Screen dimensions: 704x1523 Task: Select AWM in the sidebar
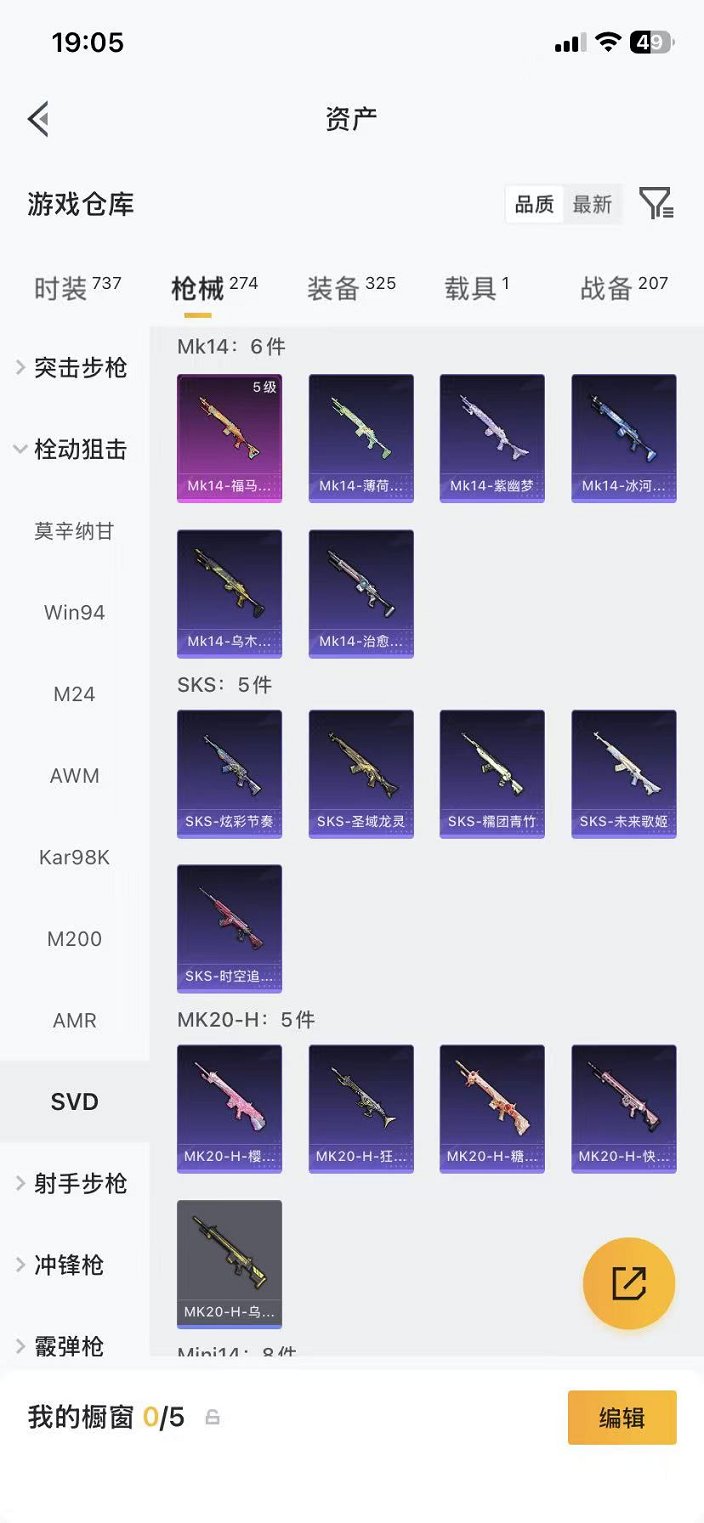point(74,776)
